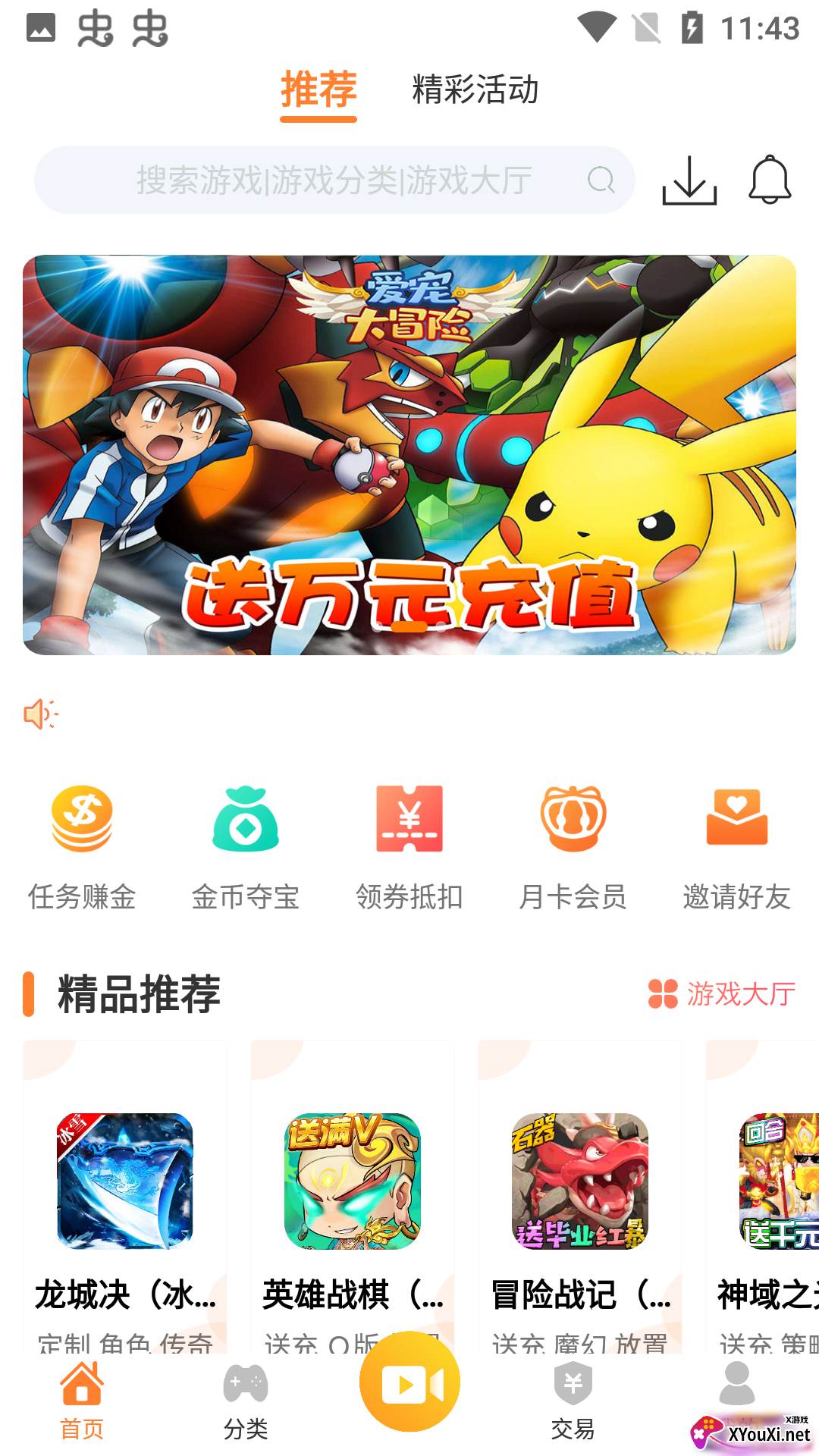Screen dimensions: 819x1456
Task: Open the 游戏大厅 link
Action: [722, 993]
